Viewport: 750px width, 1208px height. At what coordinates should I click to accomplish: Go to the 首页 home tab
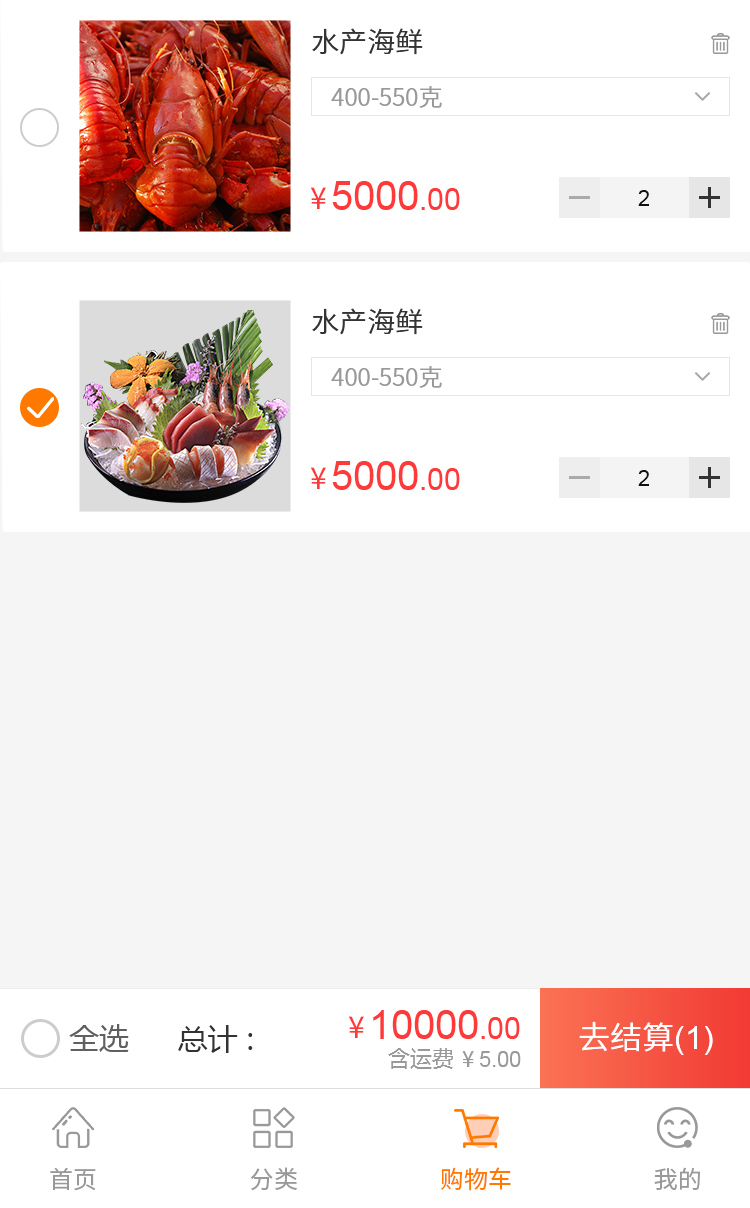[73, 1148]
